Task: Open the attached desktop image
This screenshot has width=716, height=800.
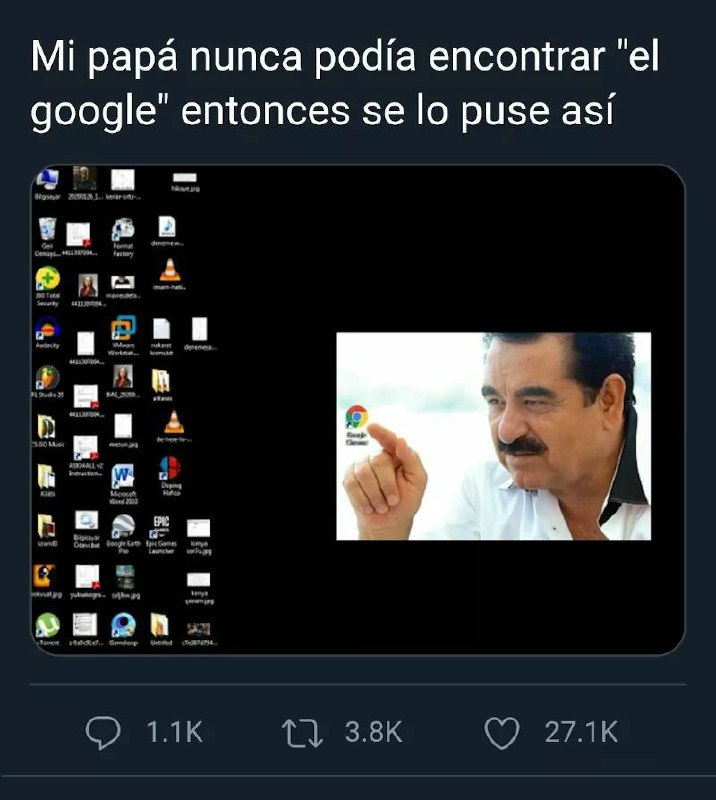Action: tap(358, 410)
